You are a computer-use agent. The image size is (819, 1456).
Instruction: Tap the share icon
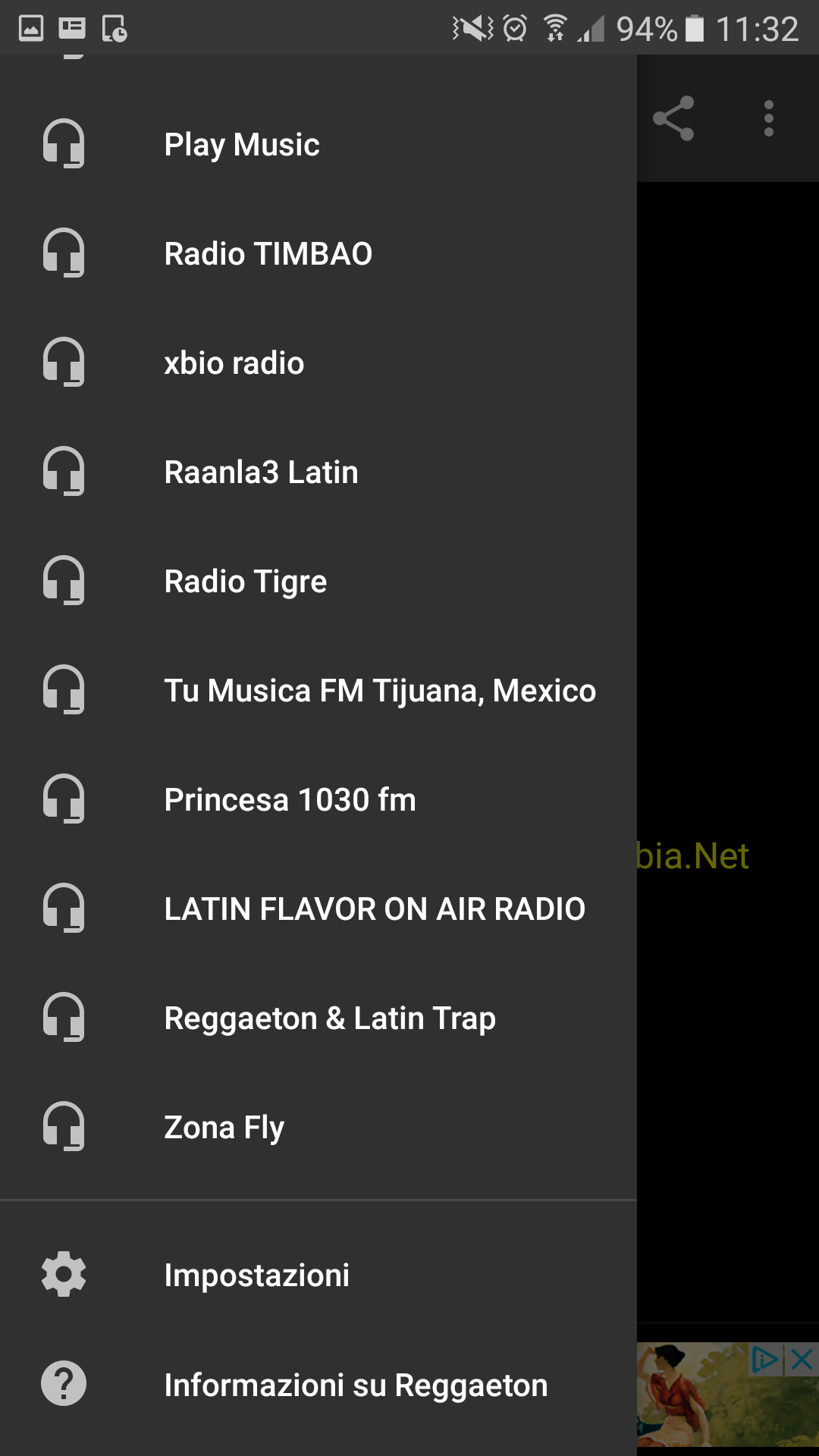(x=673, y=118)
